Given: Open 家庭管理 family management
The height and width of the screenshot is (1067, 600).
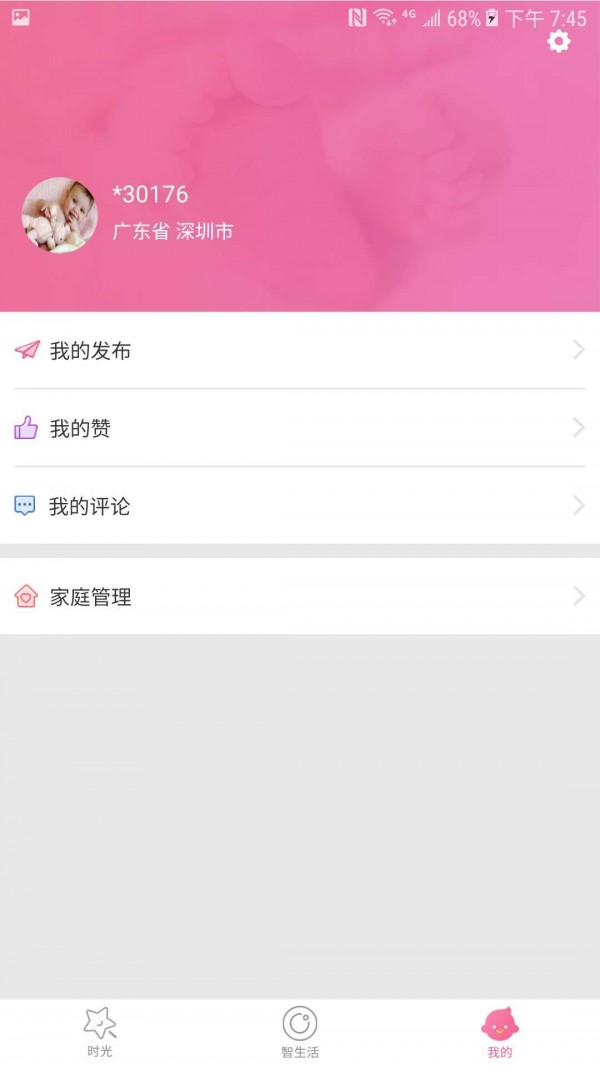Looking at the screenshot, I should pyautogui.click(x=300, y=597).
